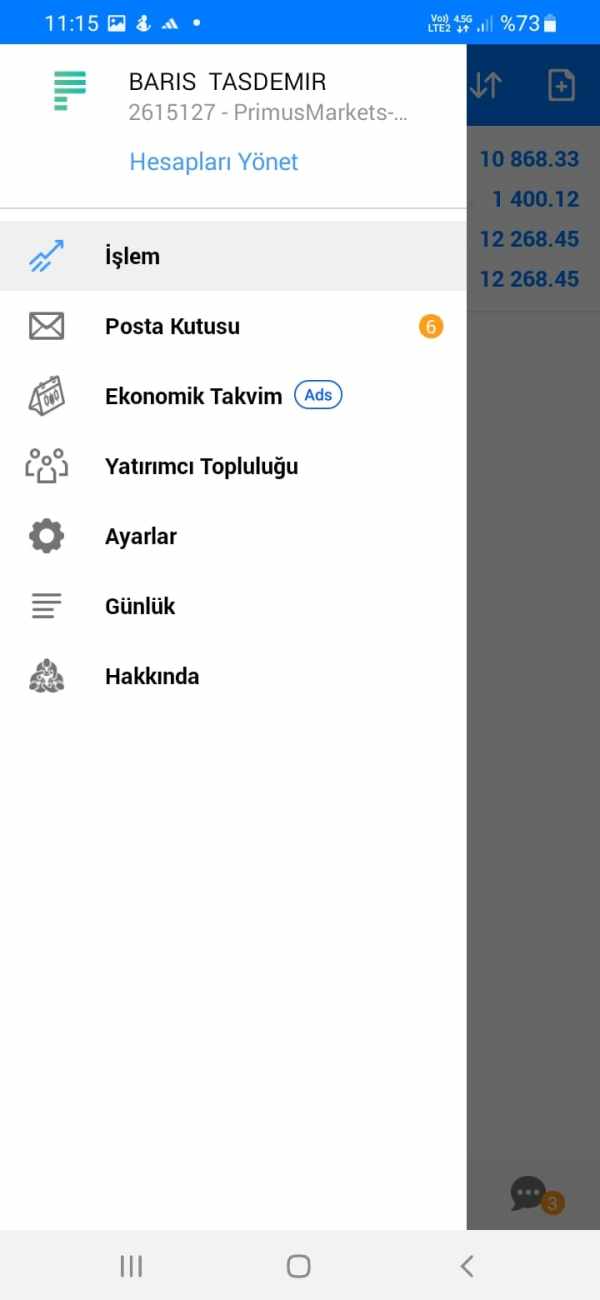Tap the system back button
This screenshot has width=600, height=1300.
[x=467, y=1266]
